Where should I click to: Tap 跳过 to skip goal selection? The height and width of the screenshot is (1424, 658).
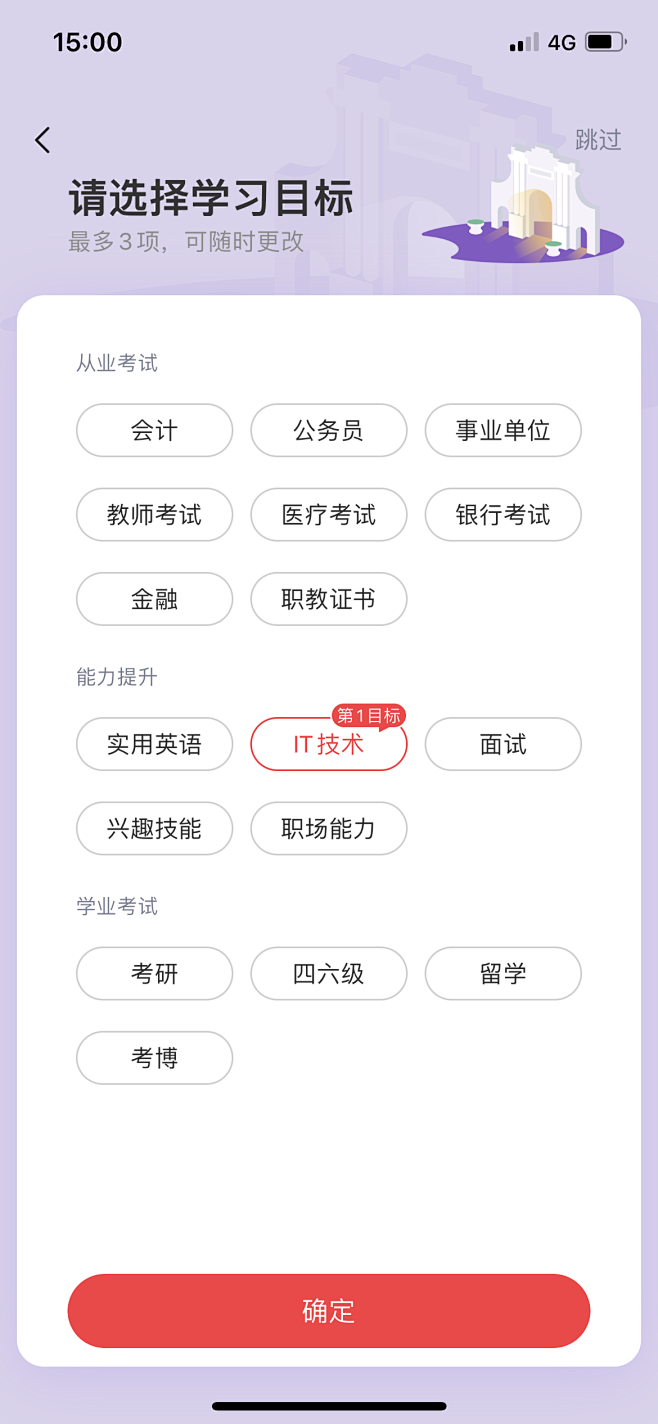[x=598, y=140]
